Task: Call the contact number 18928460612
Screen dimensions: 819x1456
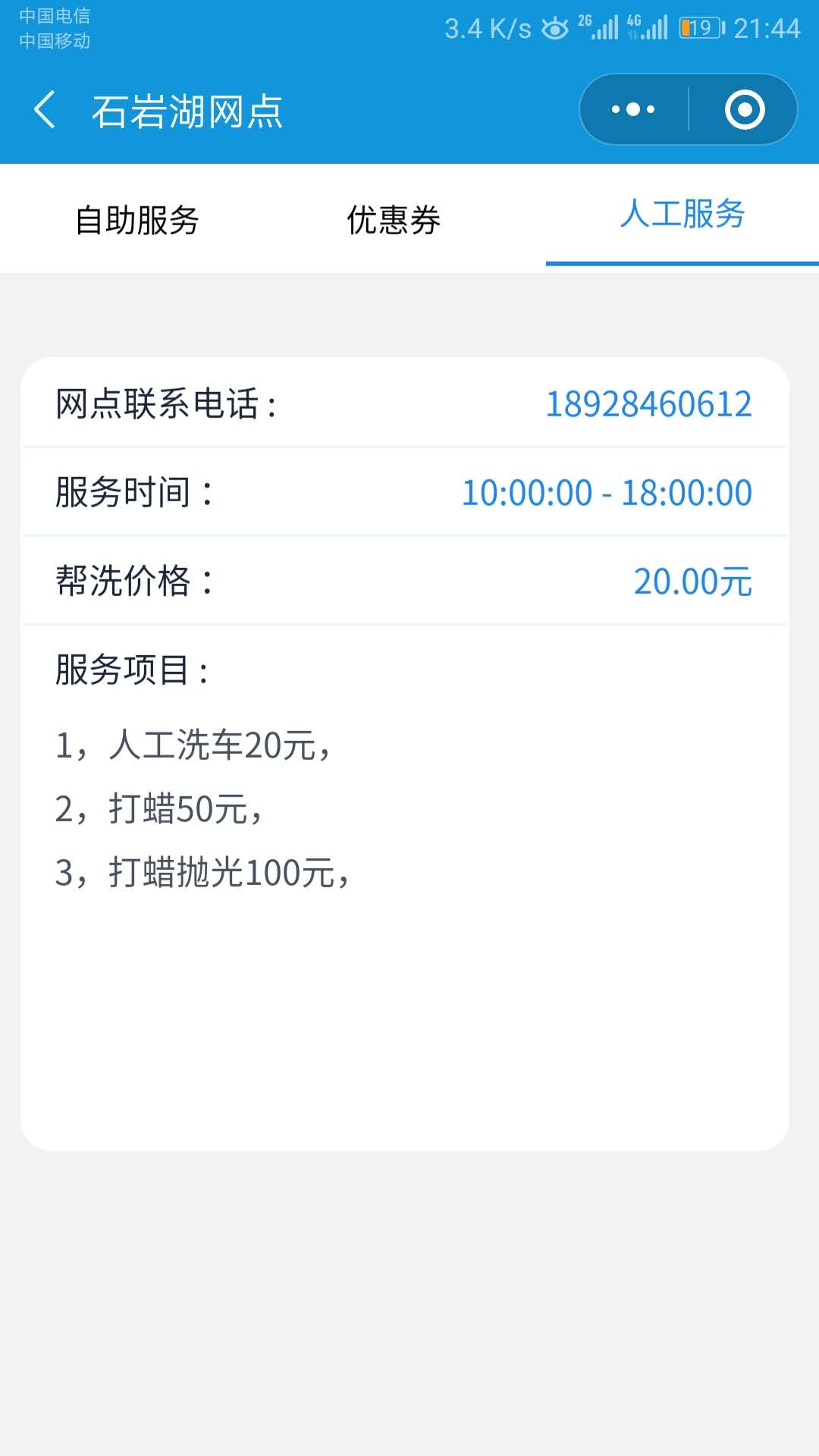Action: tap(648, 403)
